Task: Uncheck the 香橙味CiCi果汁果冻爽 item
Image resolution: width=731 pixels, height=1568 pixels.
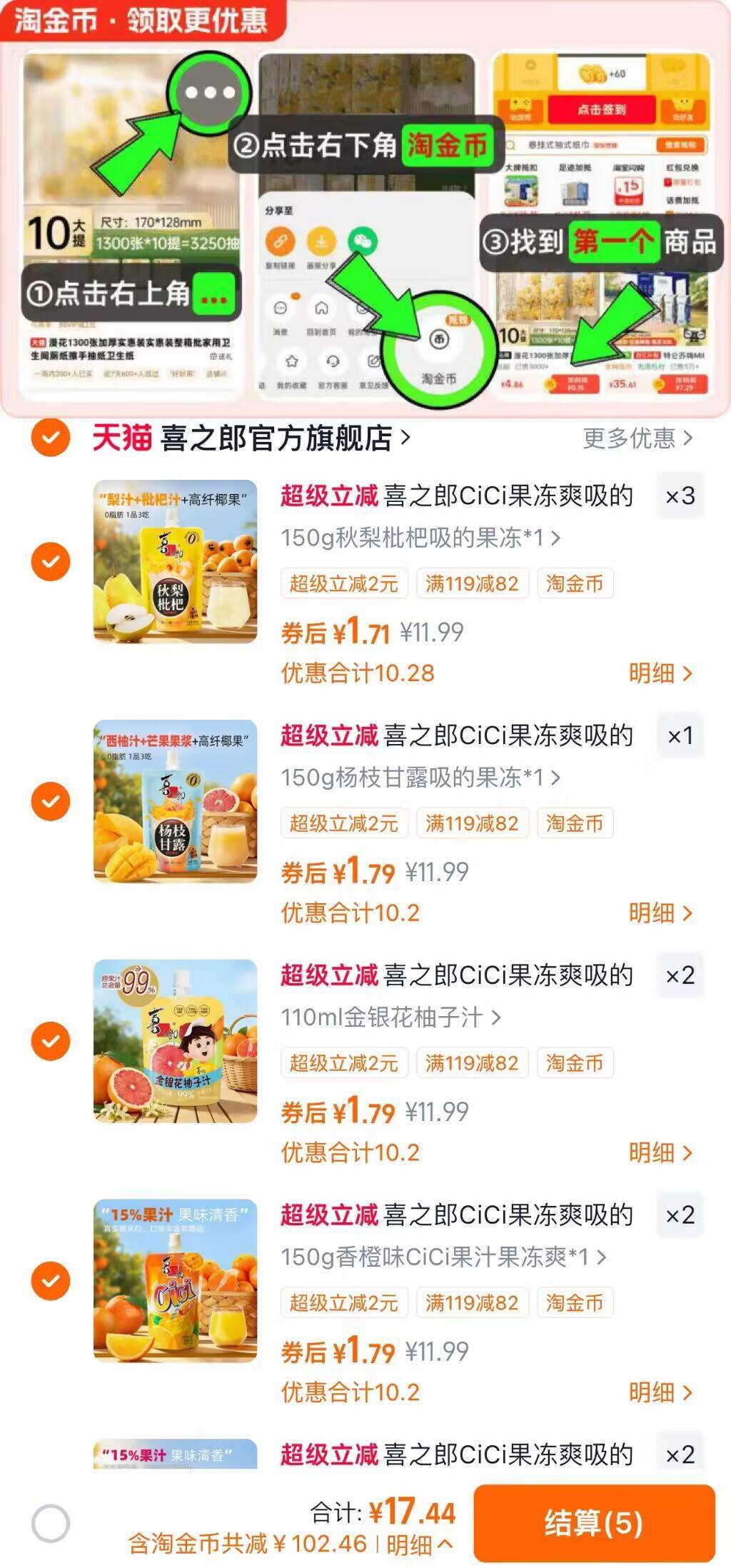Action: point(51,1281)
